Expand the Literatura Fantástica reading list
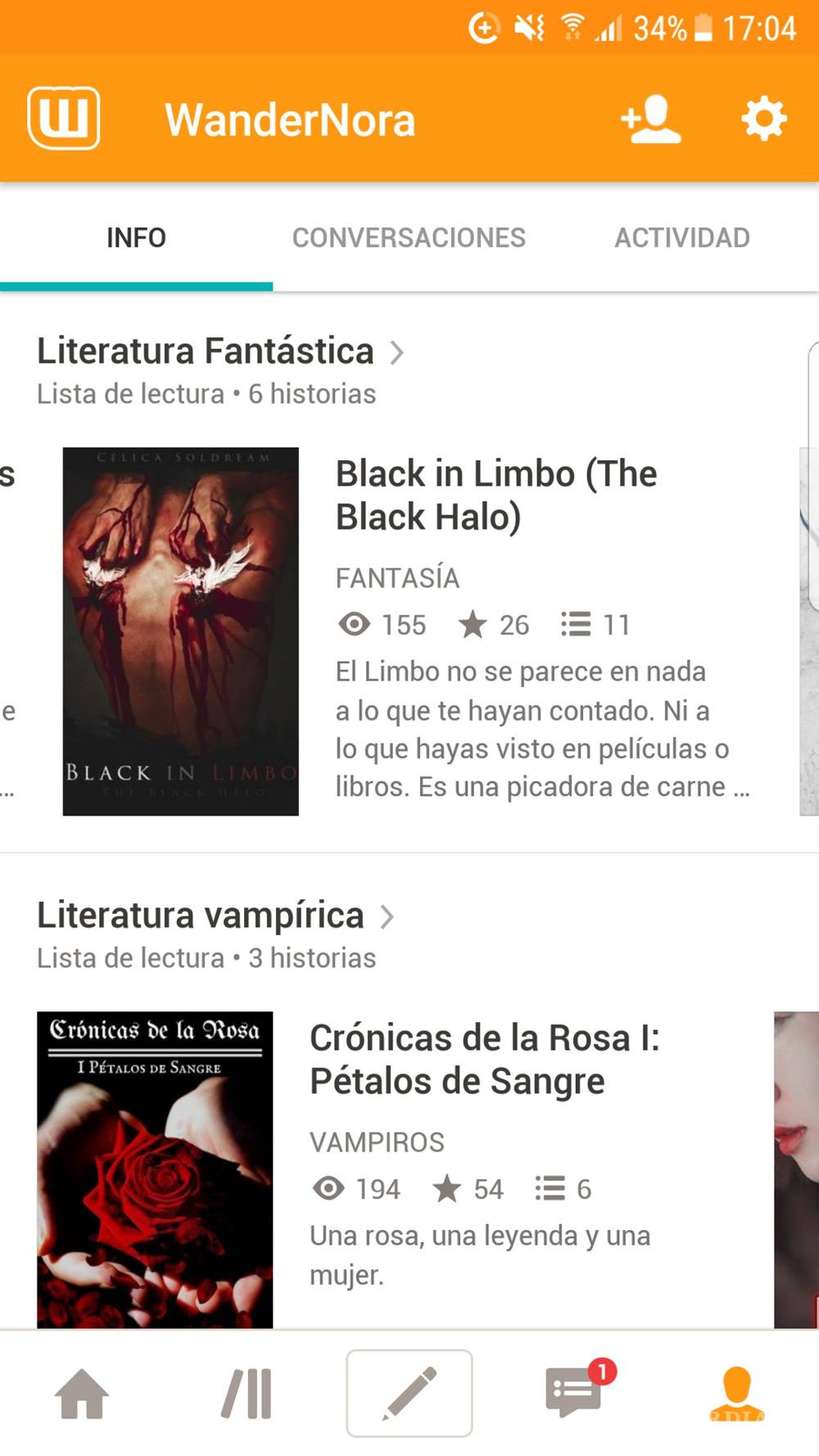 pos(400,352)
